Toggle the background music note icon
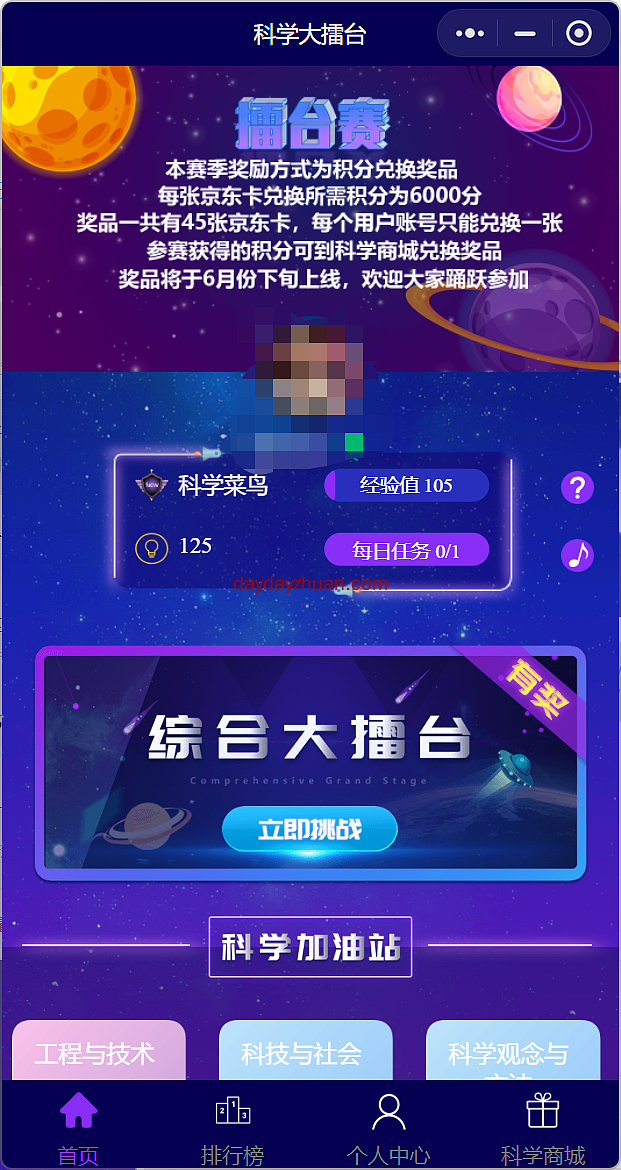 [577, 554]
